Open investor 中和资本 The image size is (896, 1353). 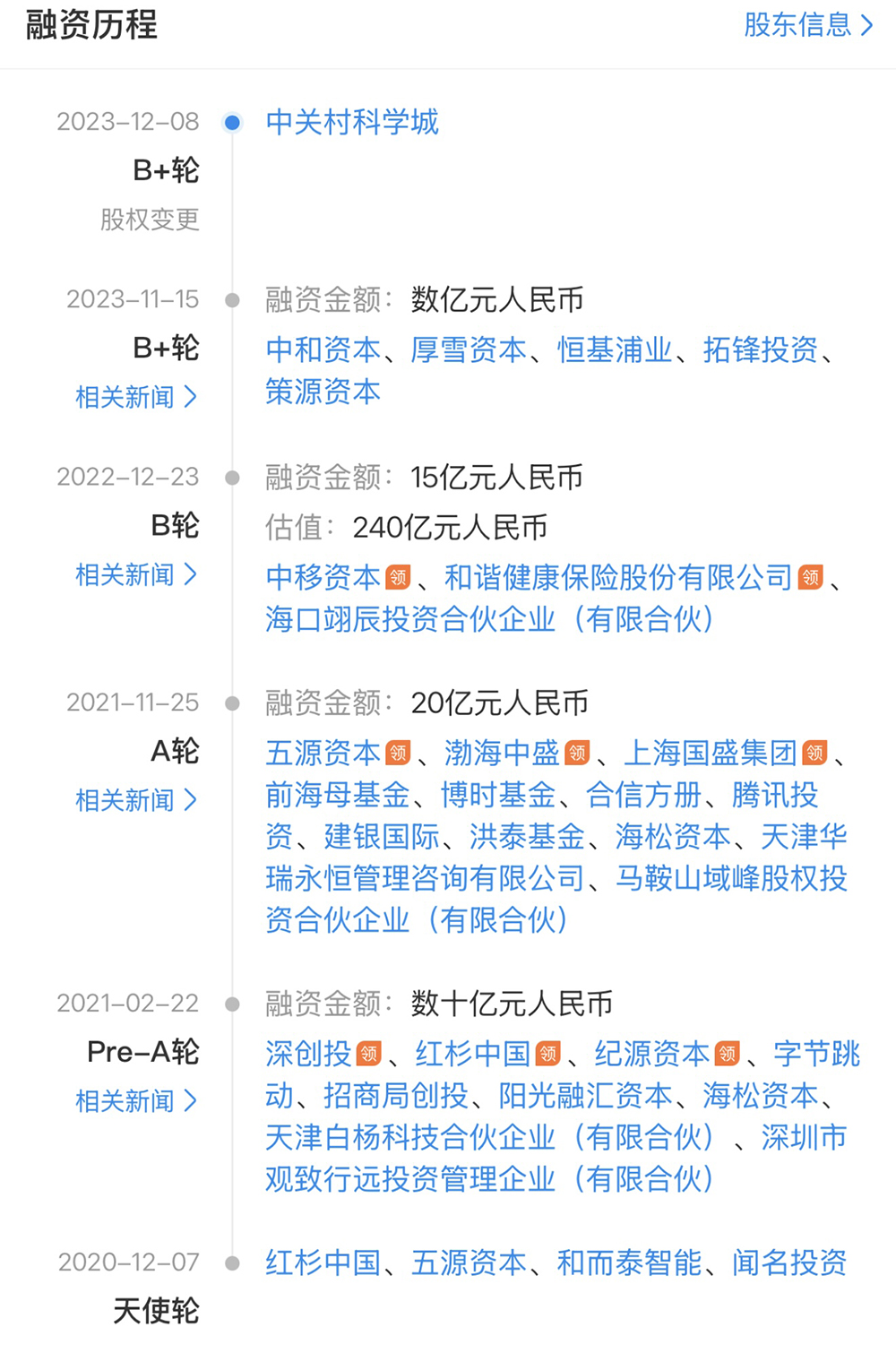[323, 349]
